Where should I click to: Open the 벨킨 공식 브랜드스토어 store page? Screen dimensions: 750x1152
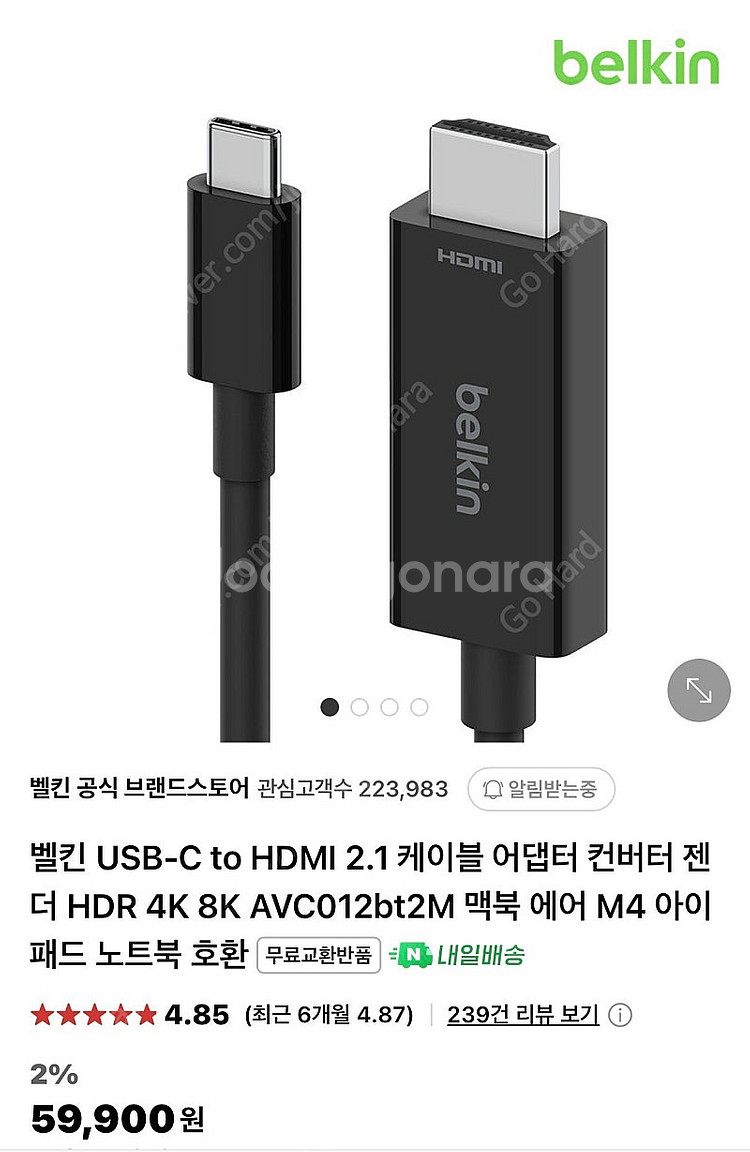tap(140, 789)
